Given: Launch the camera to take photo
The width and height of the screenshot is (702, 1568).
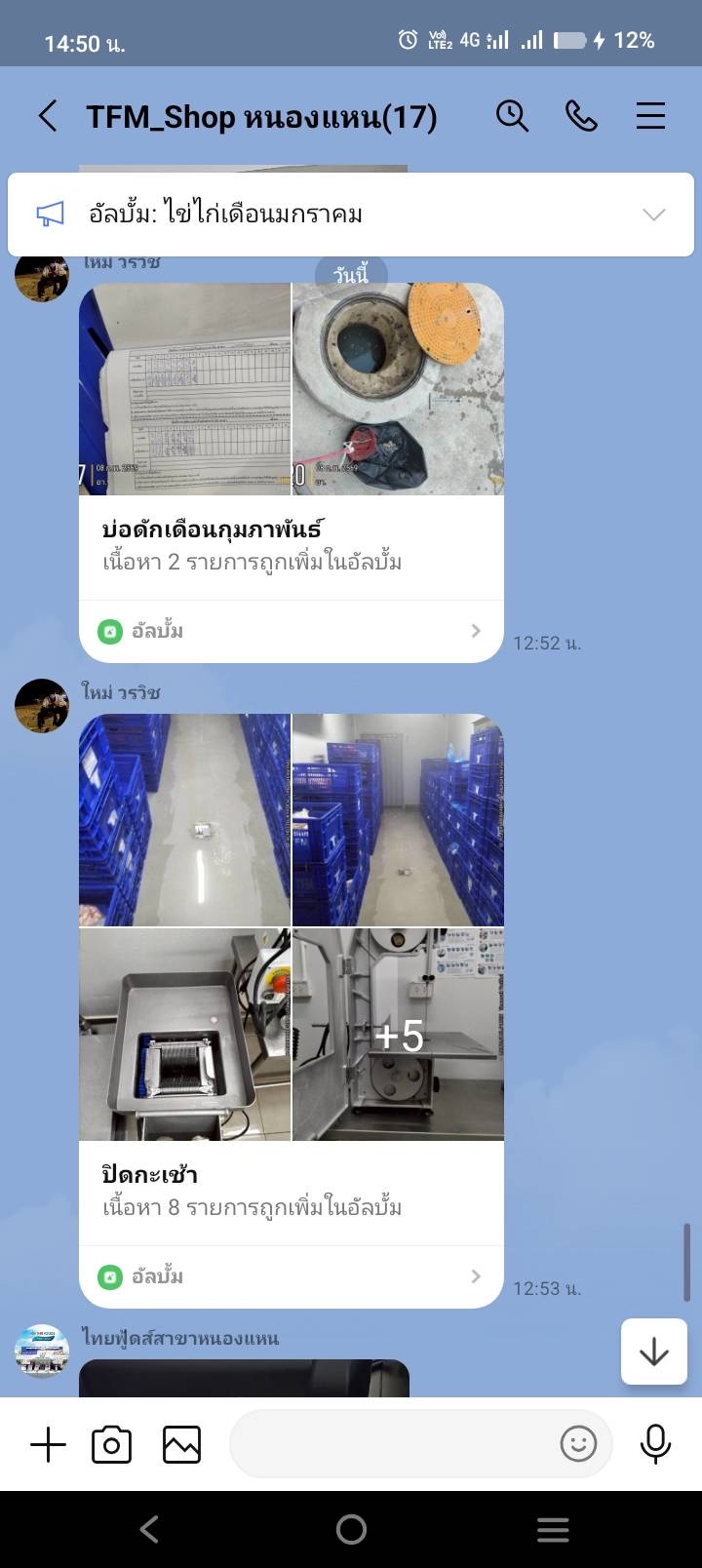Looking at the screenshot, I should (x=111, y=1444).
